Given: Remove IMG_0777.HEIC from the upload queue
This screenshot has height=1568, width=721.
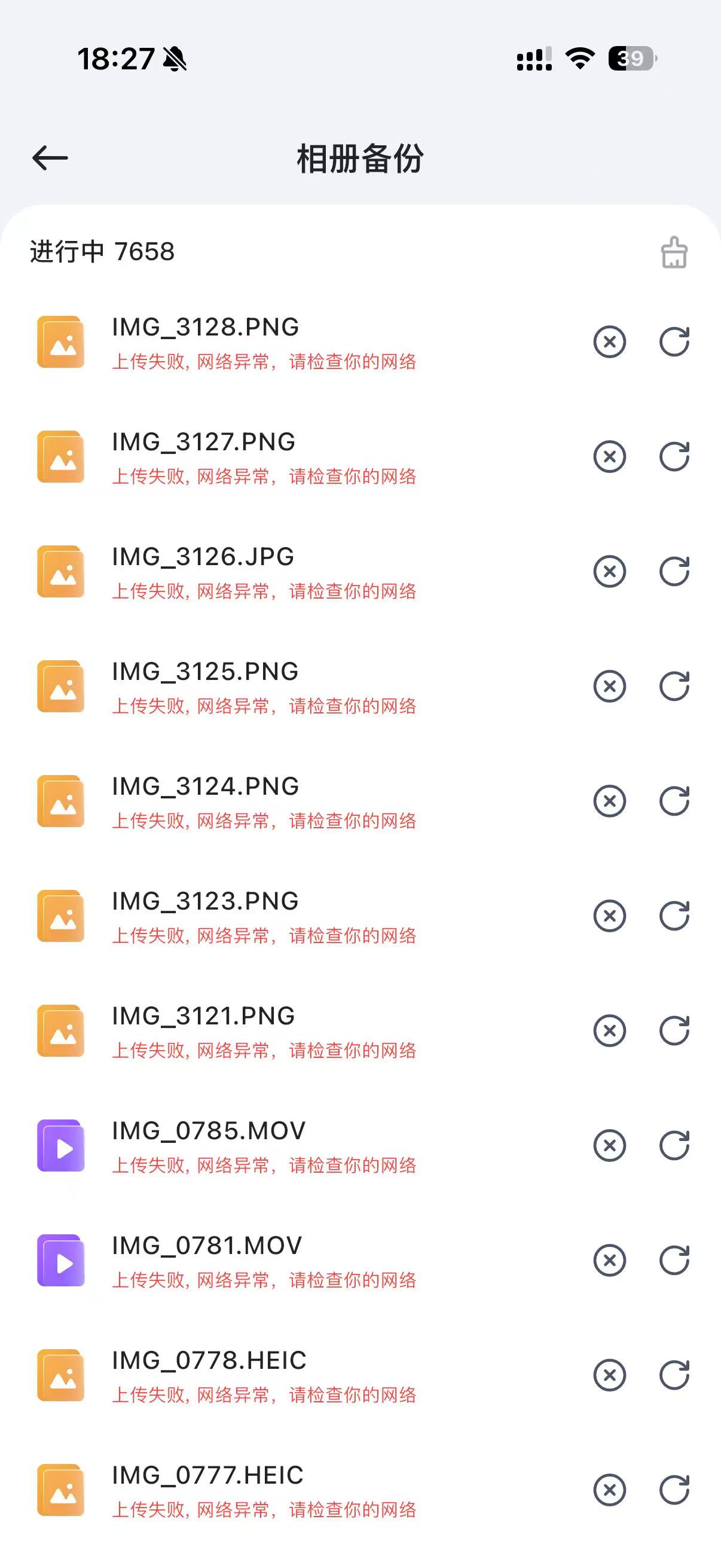Looking at the screenshot, I should coord(610,1490).
